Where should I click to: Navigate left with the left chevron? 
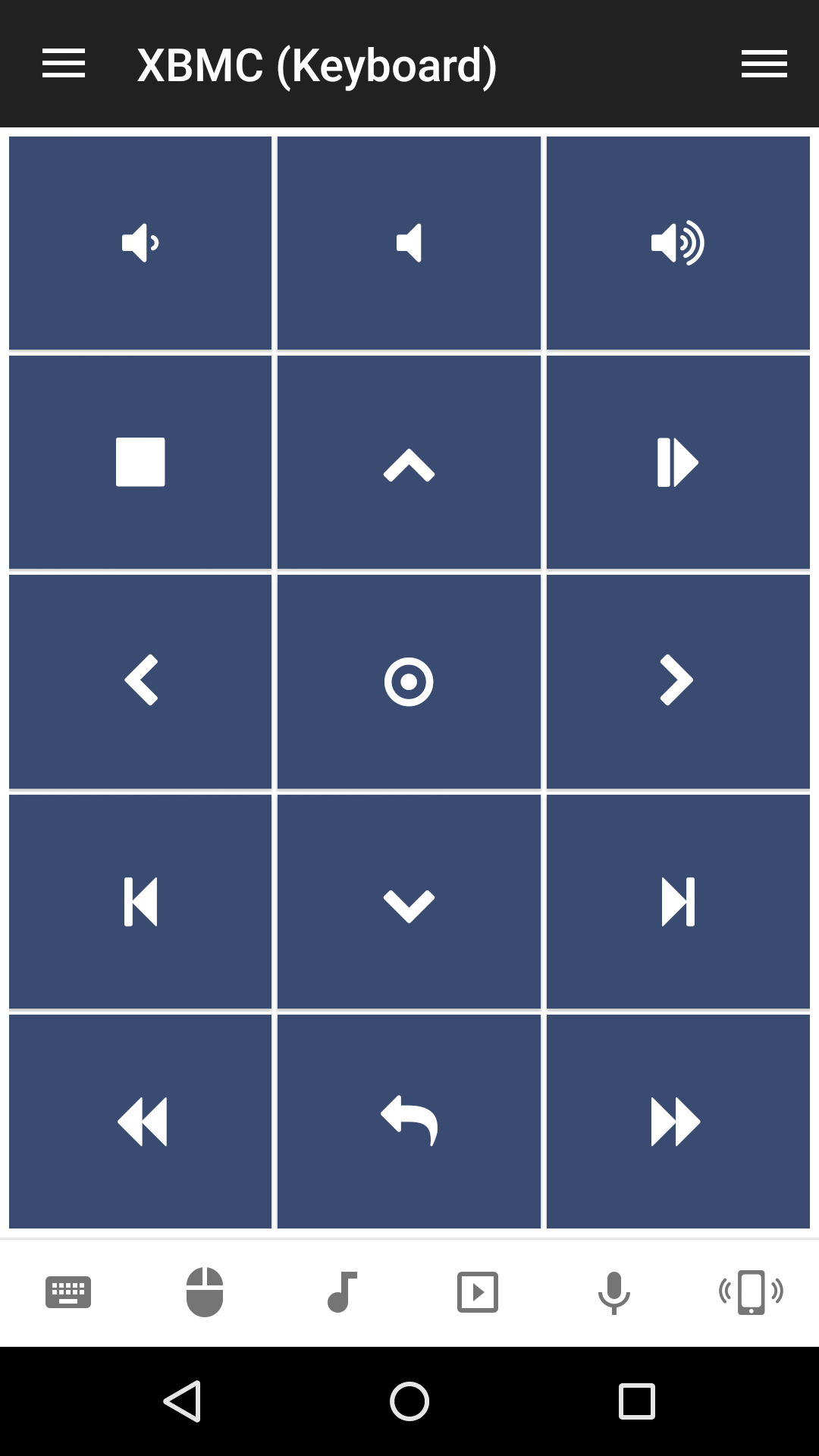click(140, 681)
